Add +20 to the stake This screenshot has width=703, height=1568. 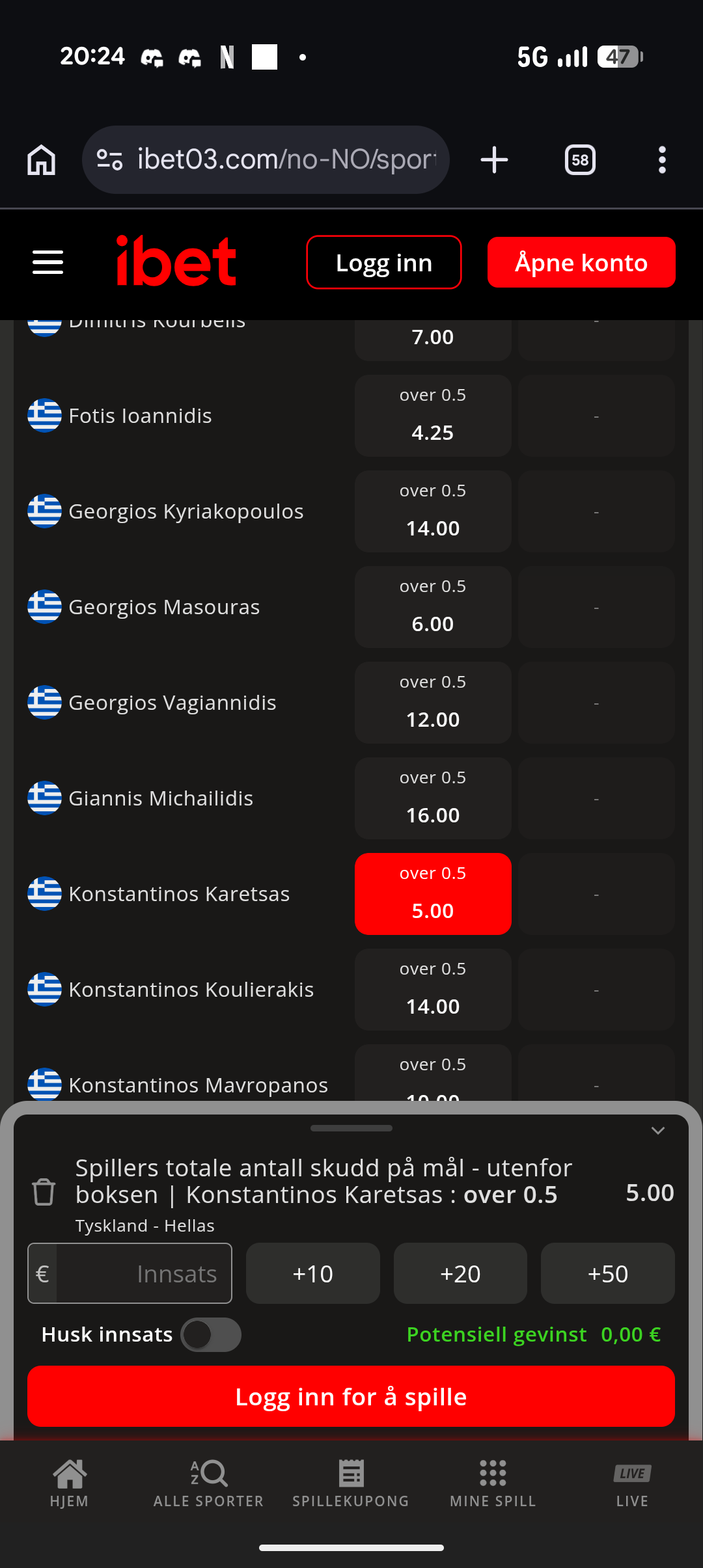pyautogui.click(x=460, y=1273)
